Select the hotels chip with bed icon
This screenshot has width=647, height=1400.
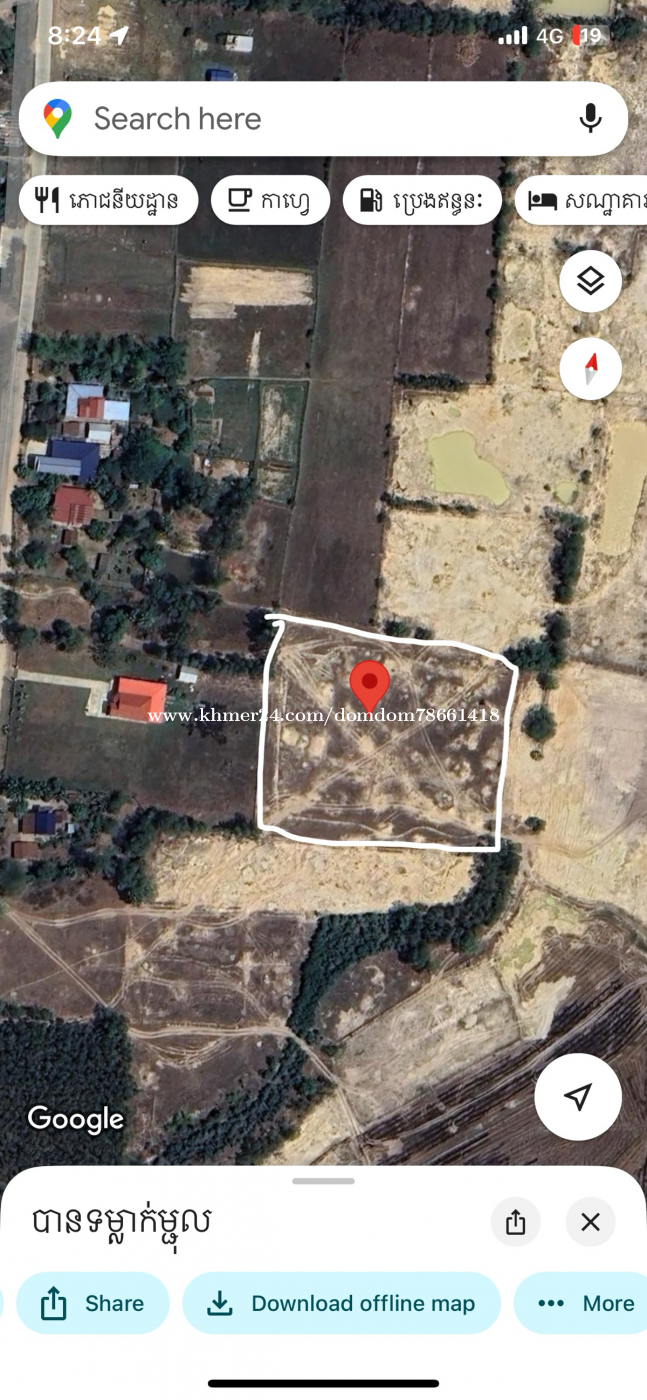pyautogui.click(x=582, y=200)
